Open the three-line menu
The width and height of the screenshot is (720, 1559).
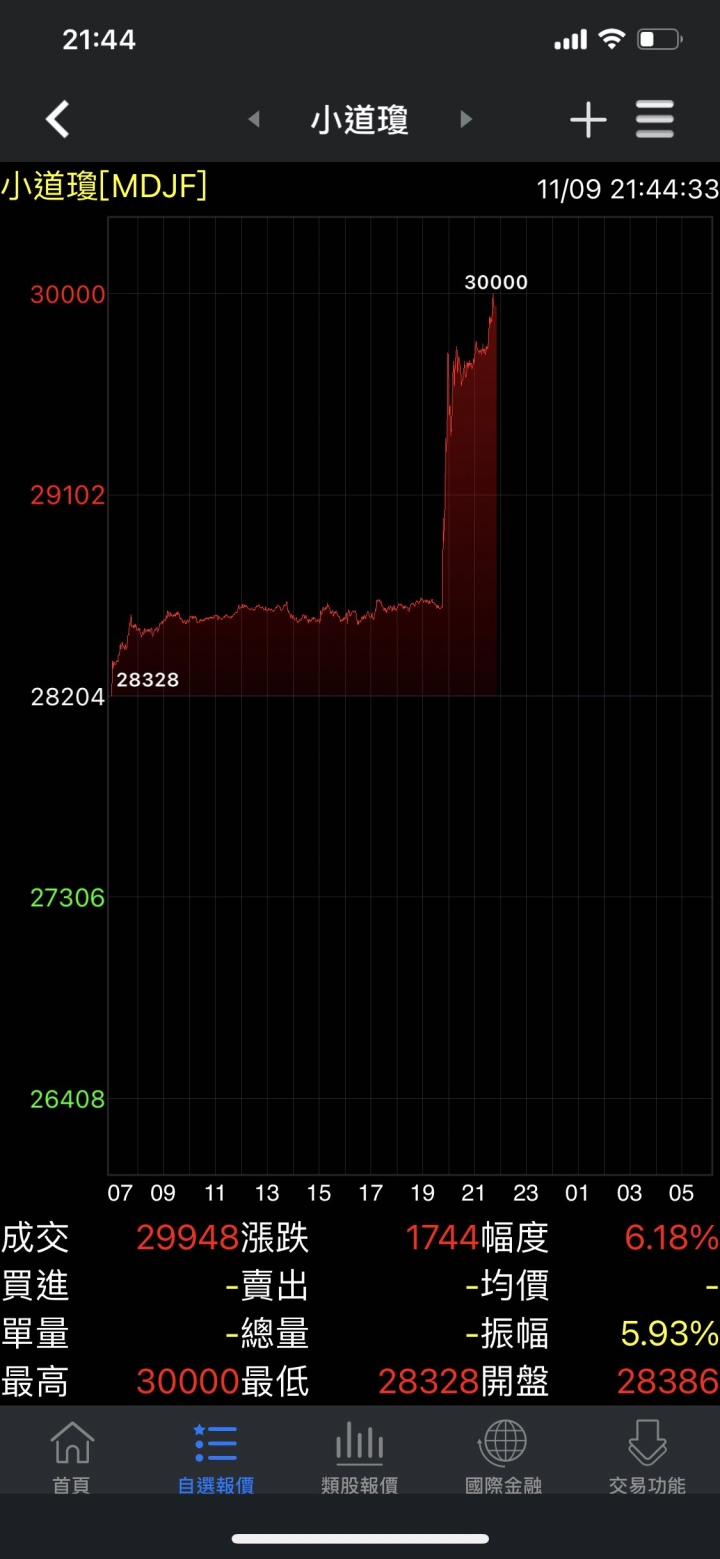[x=655, y=120]
